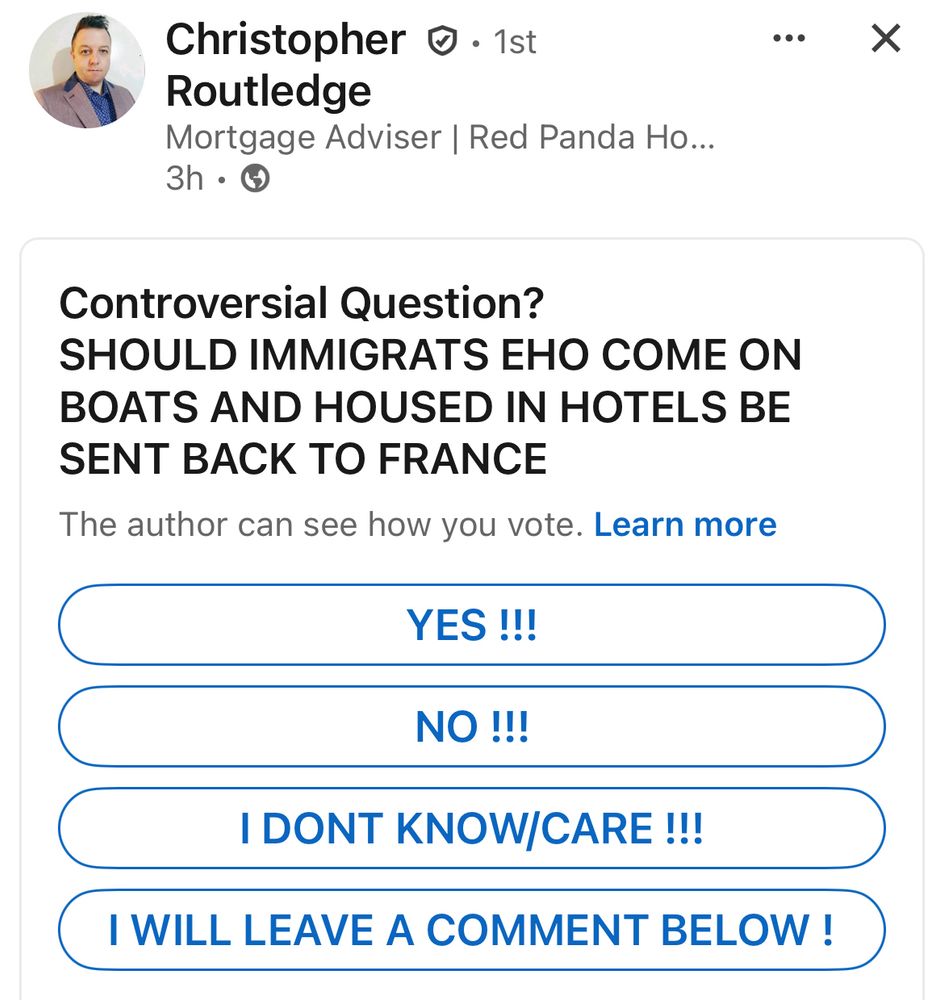Dismiss the post with the X
The image size is (944, 1000).
tap(886, 39)
